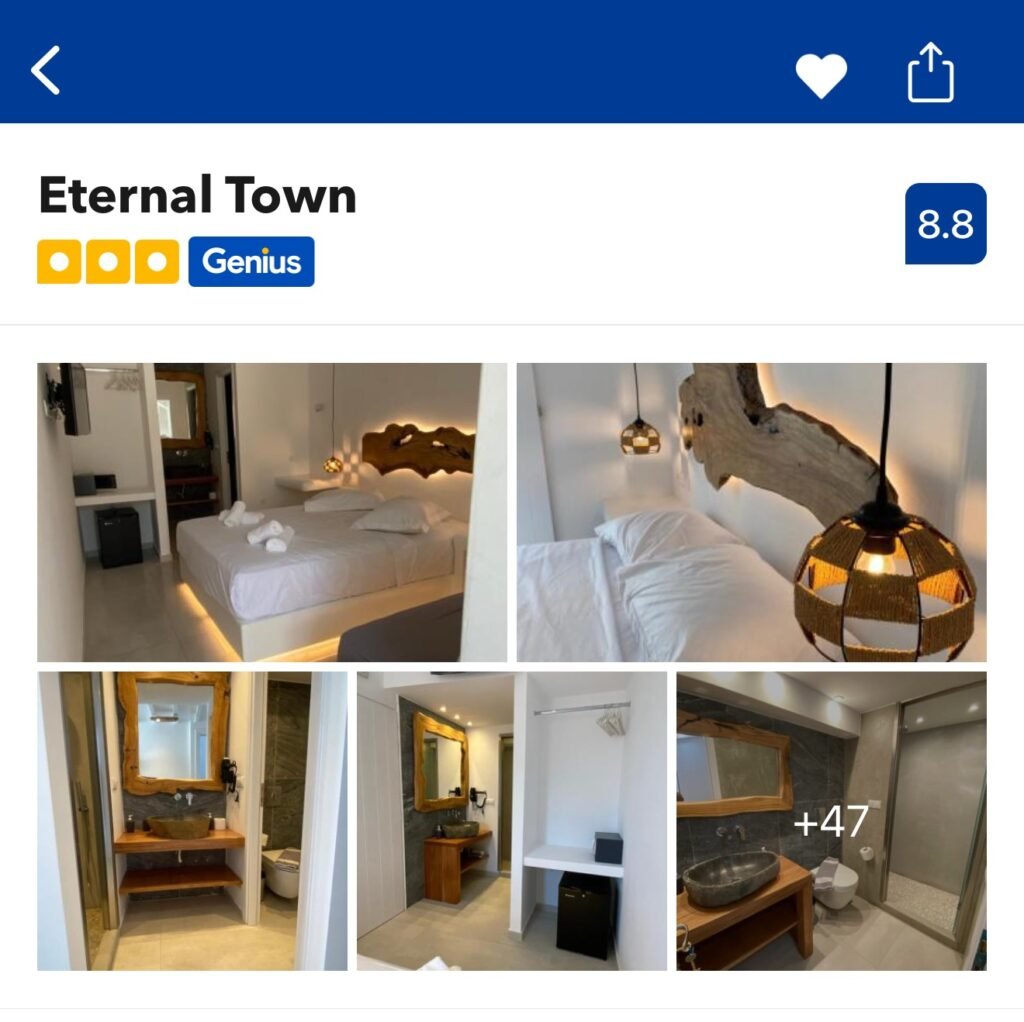Share this property listing
Screen dimensions: 1024x1022
(930, 73)
